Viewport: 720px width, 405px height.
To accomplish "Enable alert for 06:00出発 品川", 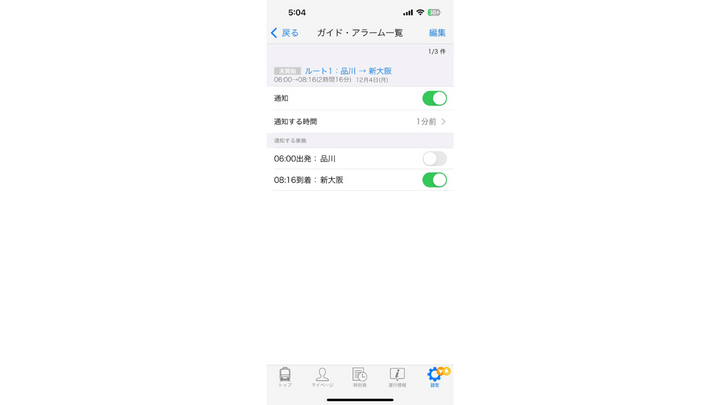I will click(x=434, y=158).
